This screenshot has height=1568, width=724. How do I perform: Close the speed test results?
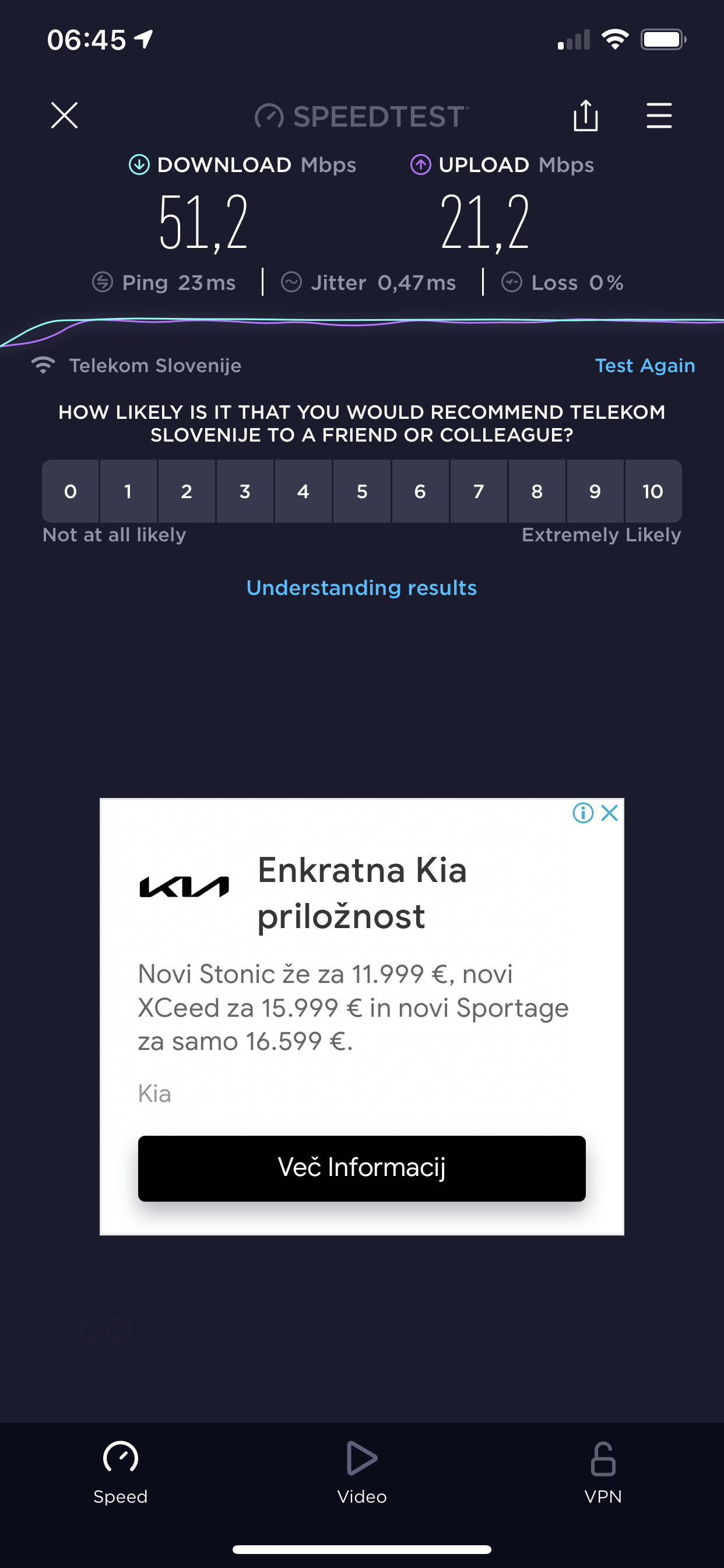click(x=64, y=115)
